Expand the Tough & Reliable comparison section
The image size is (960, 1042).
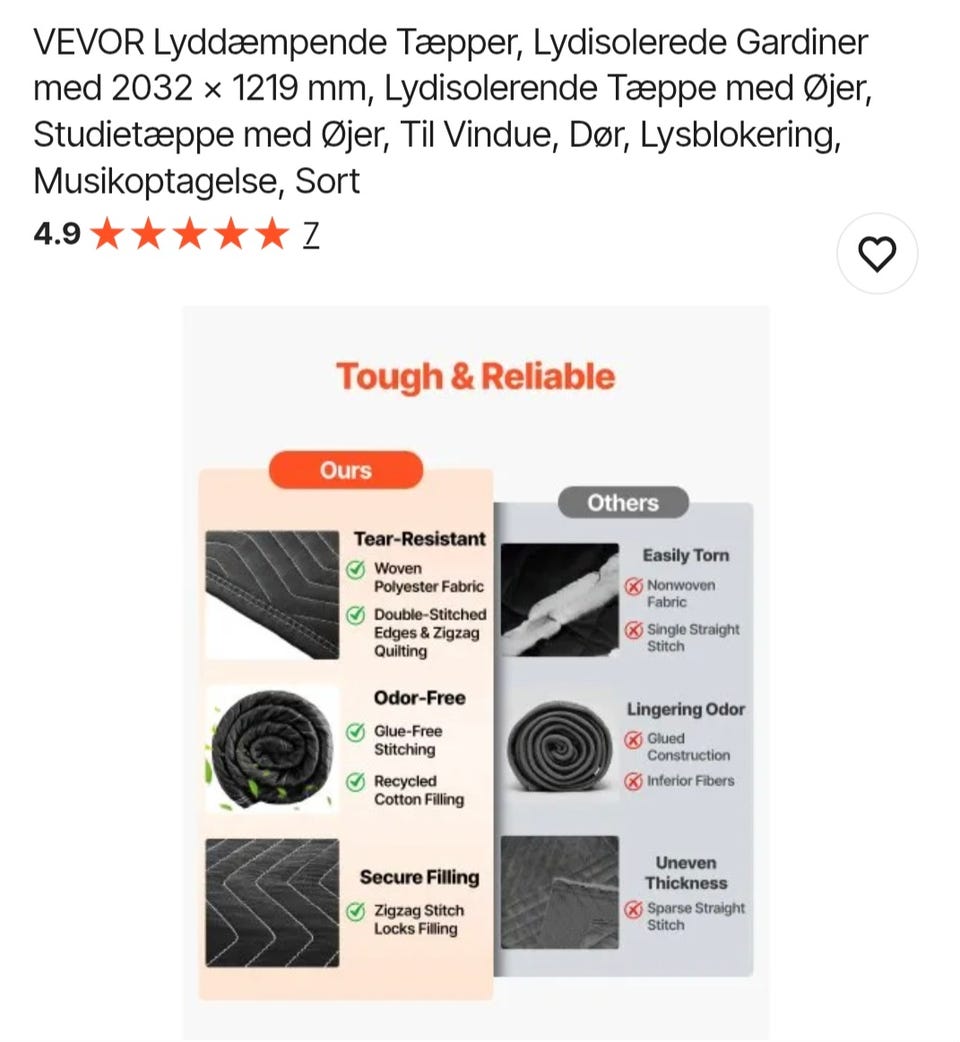point(477,377)
